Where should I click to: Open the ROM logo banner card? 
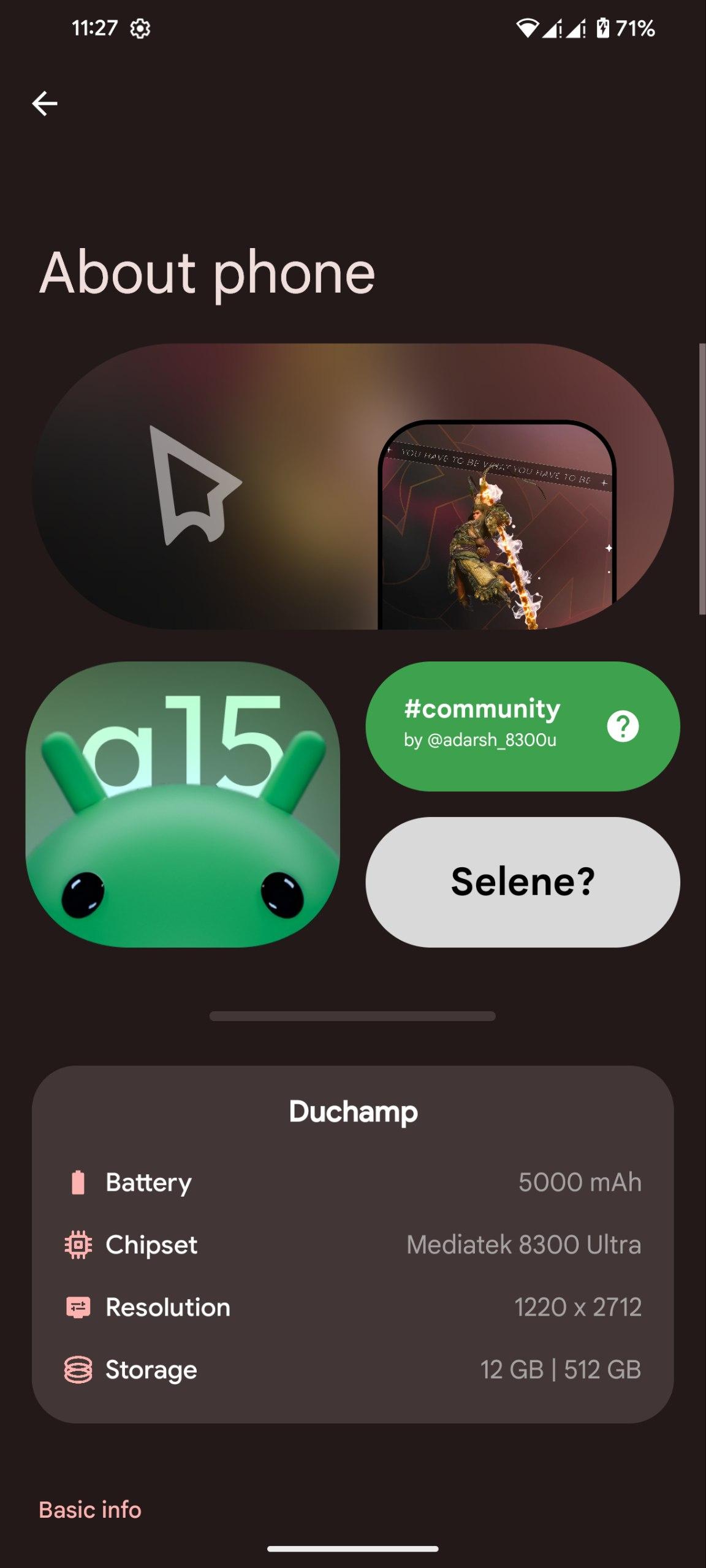click(353, 486)
